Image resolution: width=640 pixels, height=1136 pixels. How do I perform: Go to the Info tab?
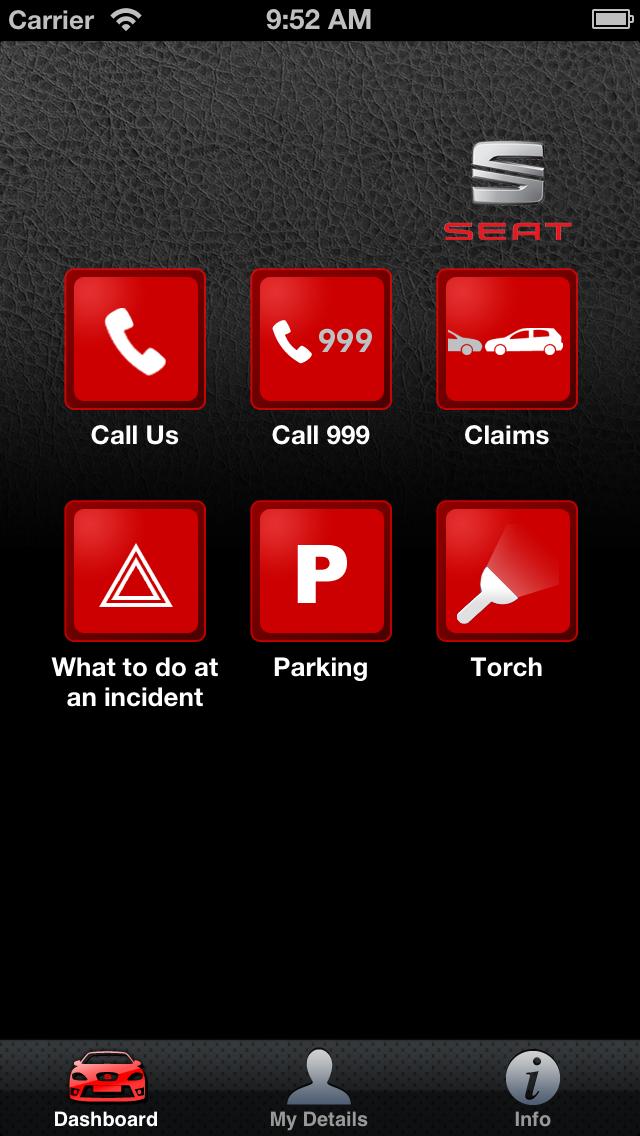(x=532, y=1090)
